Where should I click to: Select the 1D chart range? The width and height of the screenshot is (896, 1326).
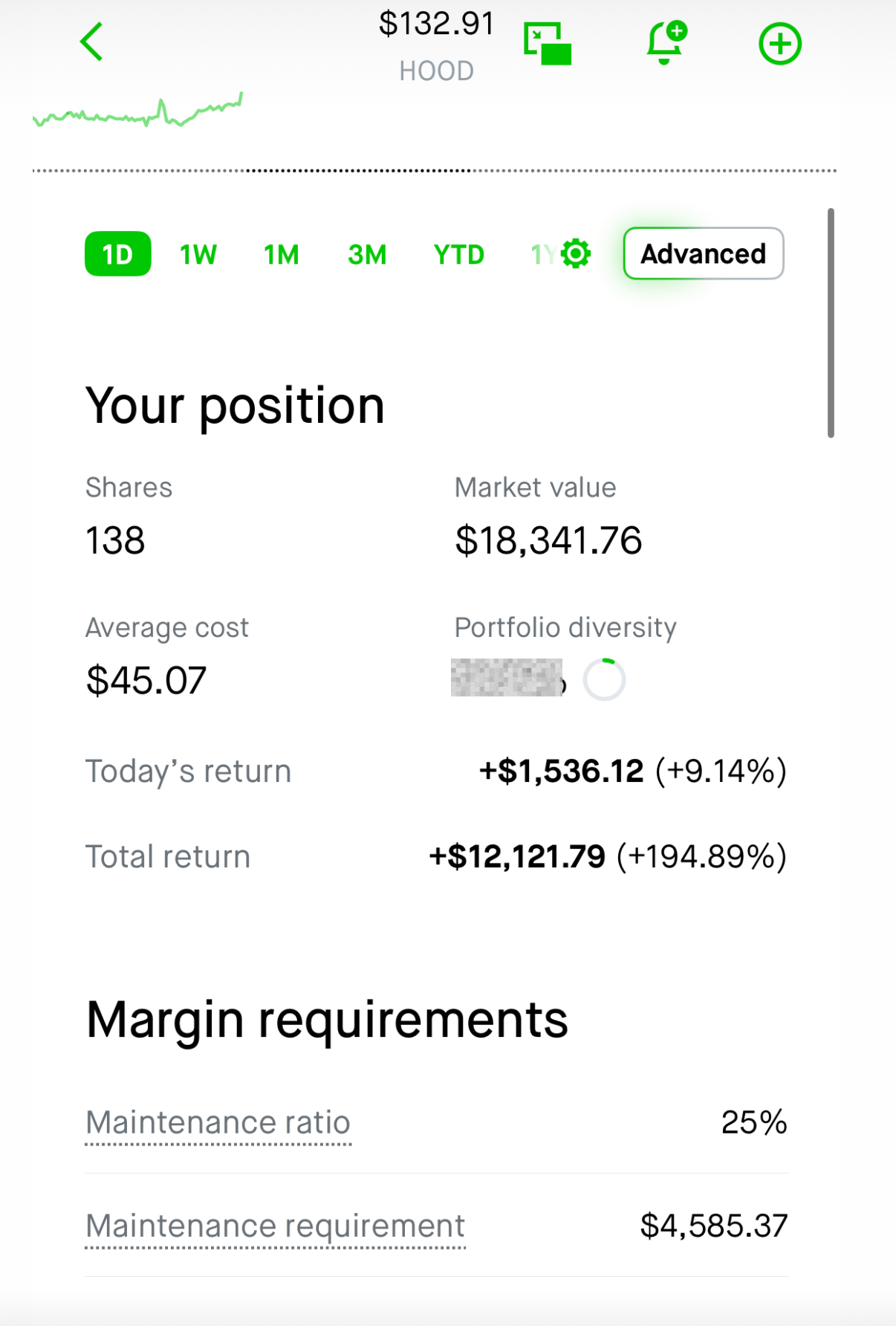pyautogui.click(x=118, y=254)
